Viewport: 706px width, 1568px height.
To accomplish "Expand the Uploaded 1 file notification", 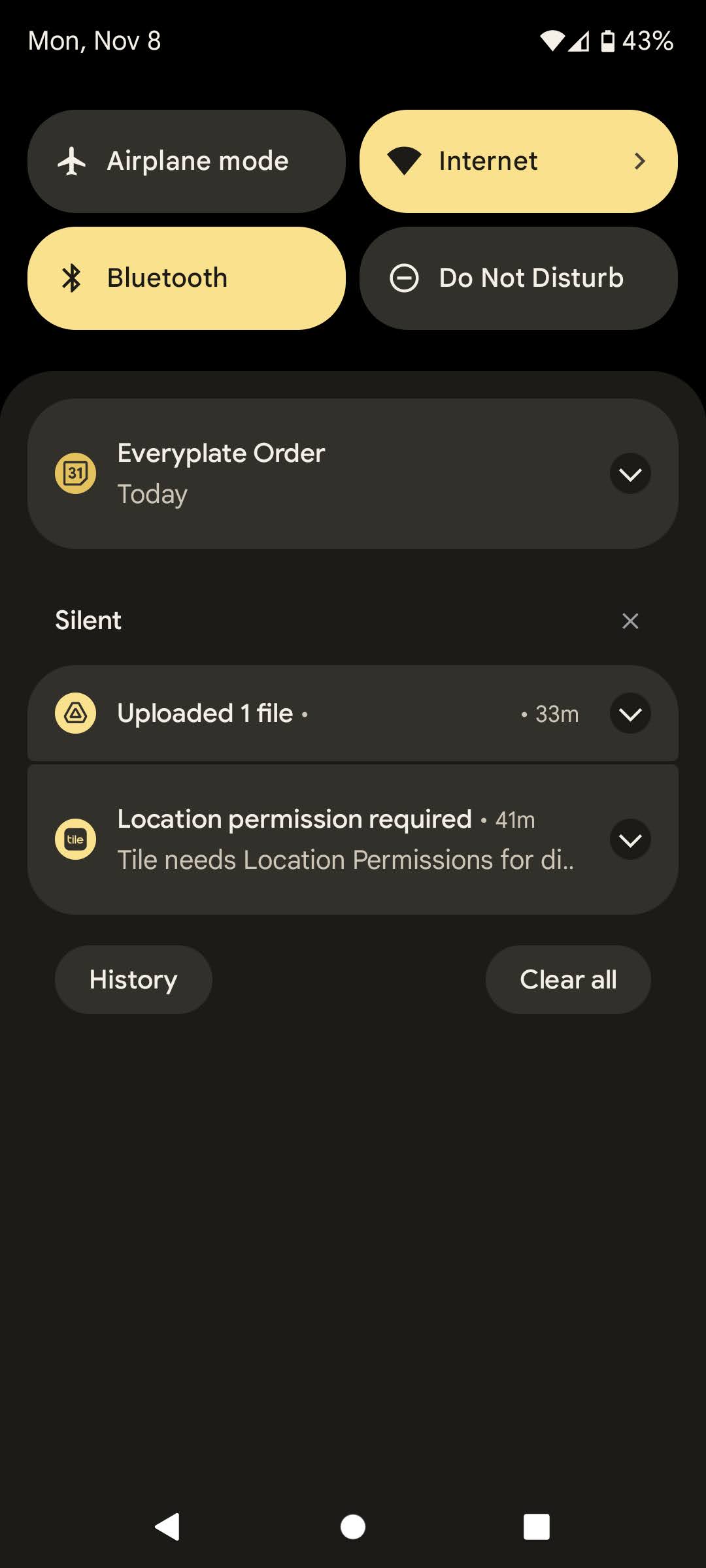I will [x=630, y=713].
